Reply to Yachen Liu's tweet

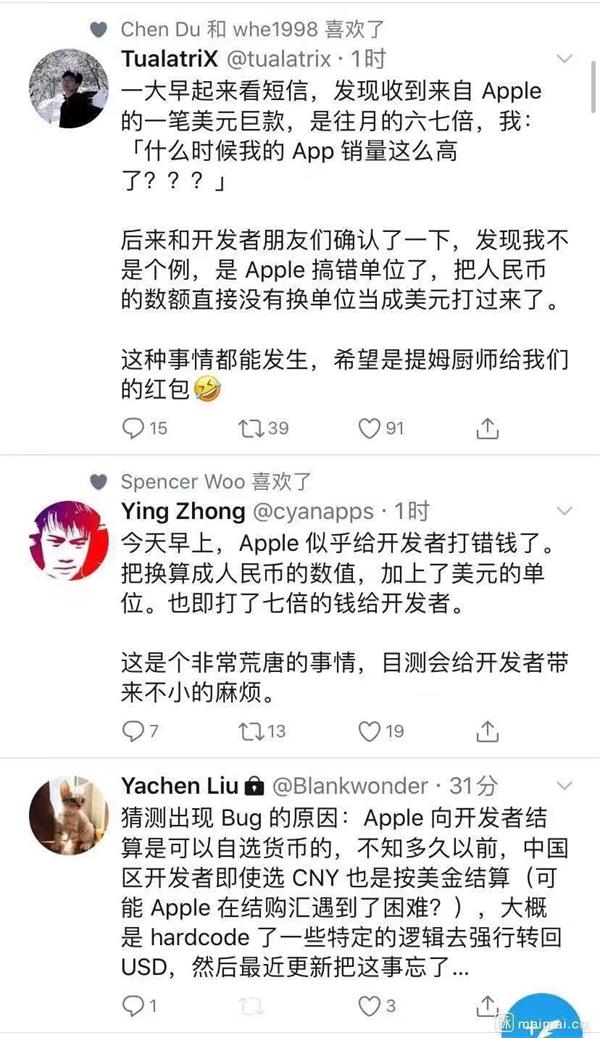tap(133, 1004)
